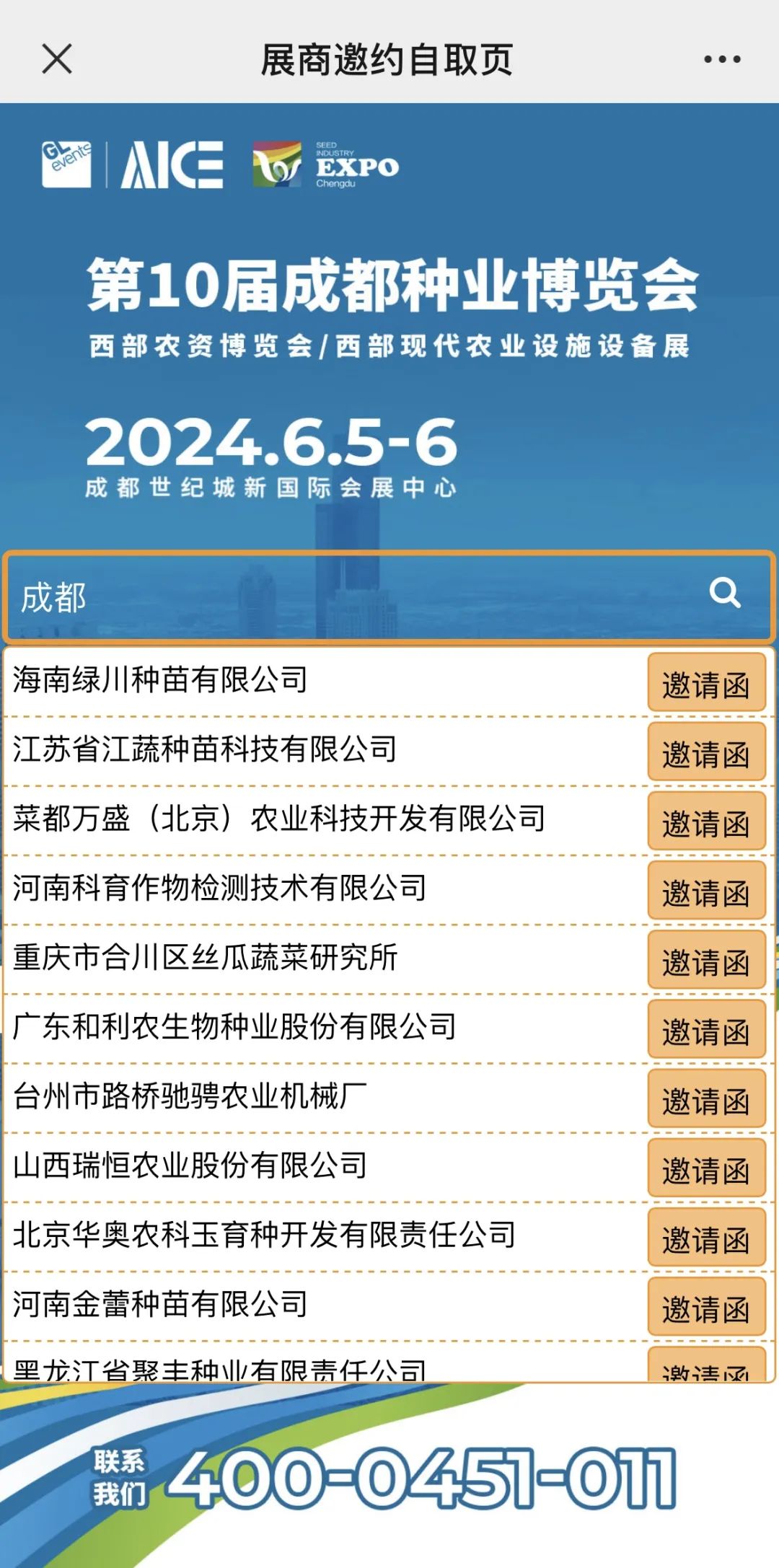The width and height of the screenshot is (779, 1568).
Task: Get 邀请函 for 菜都万盛（北京）农业科技开发有限公司
Action: [706, 822]
